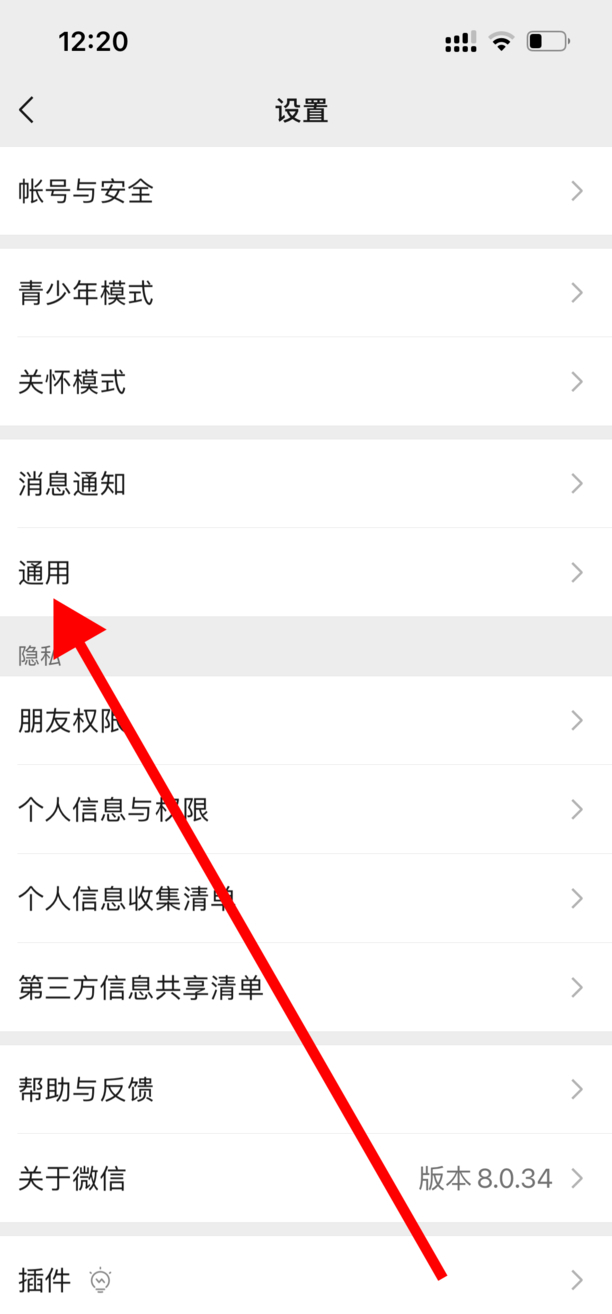Screen dimensions: 612x1314
Task: Open 帐号与安全 settings
Action: pos(306,191)
